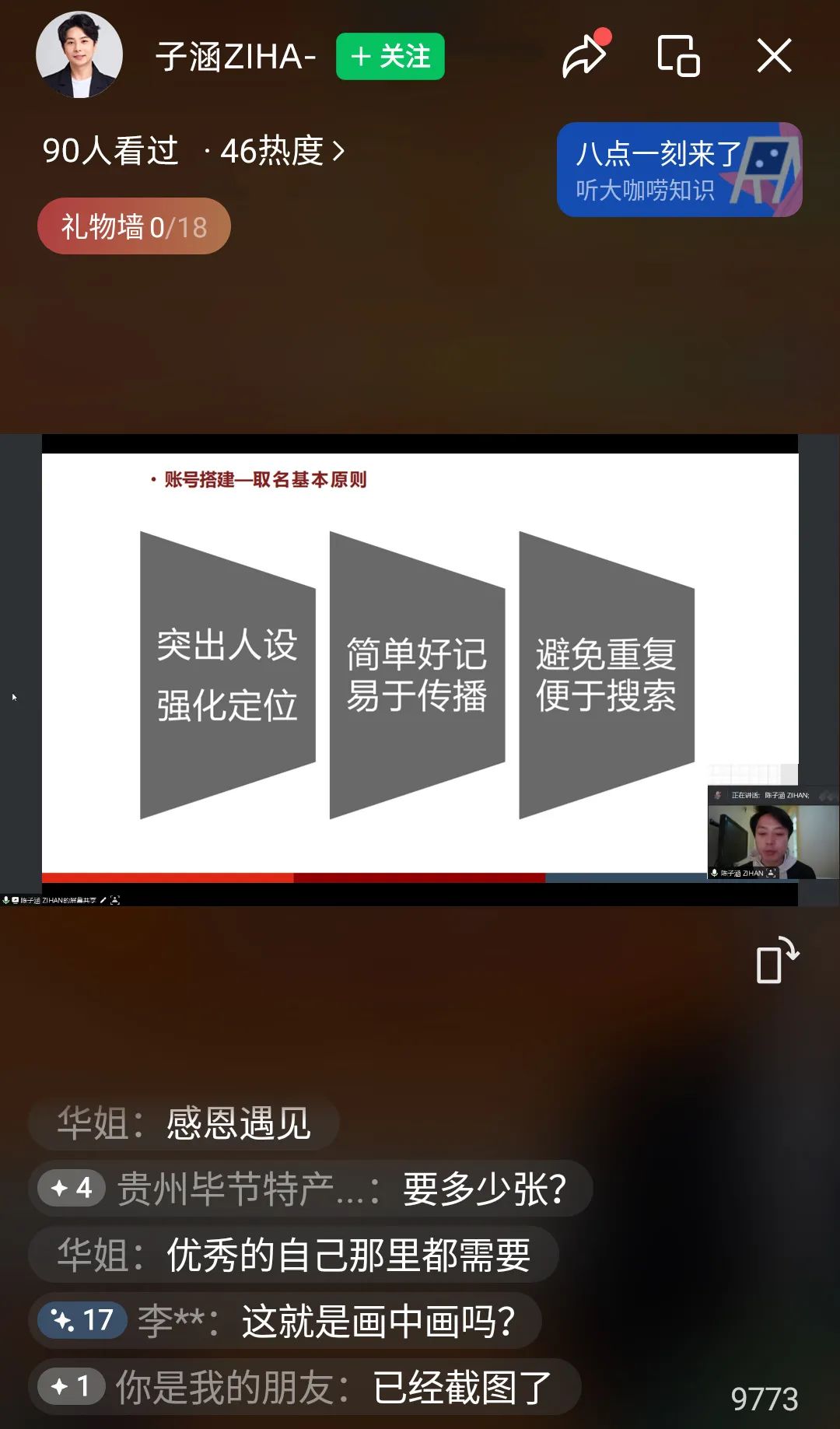The height and width of the screenshot is (1429, 840).
Task: Click the camera icon next to 陈子涵 ZIHAN的屏幕共享
Action: click(16, 899)
